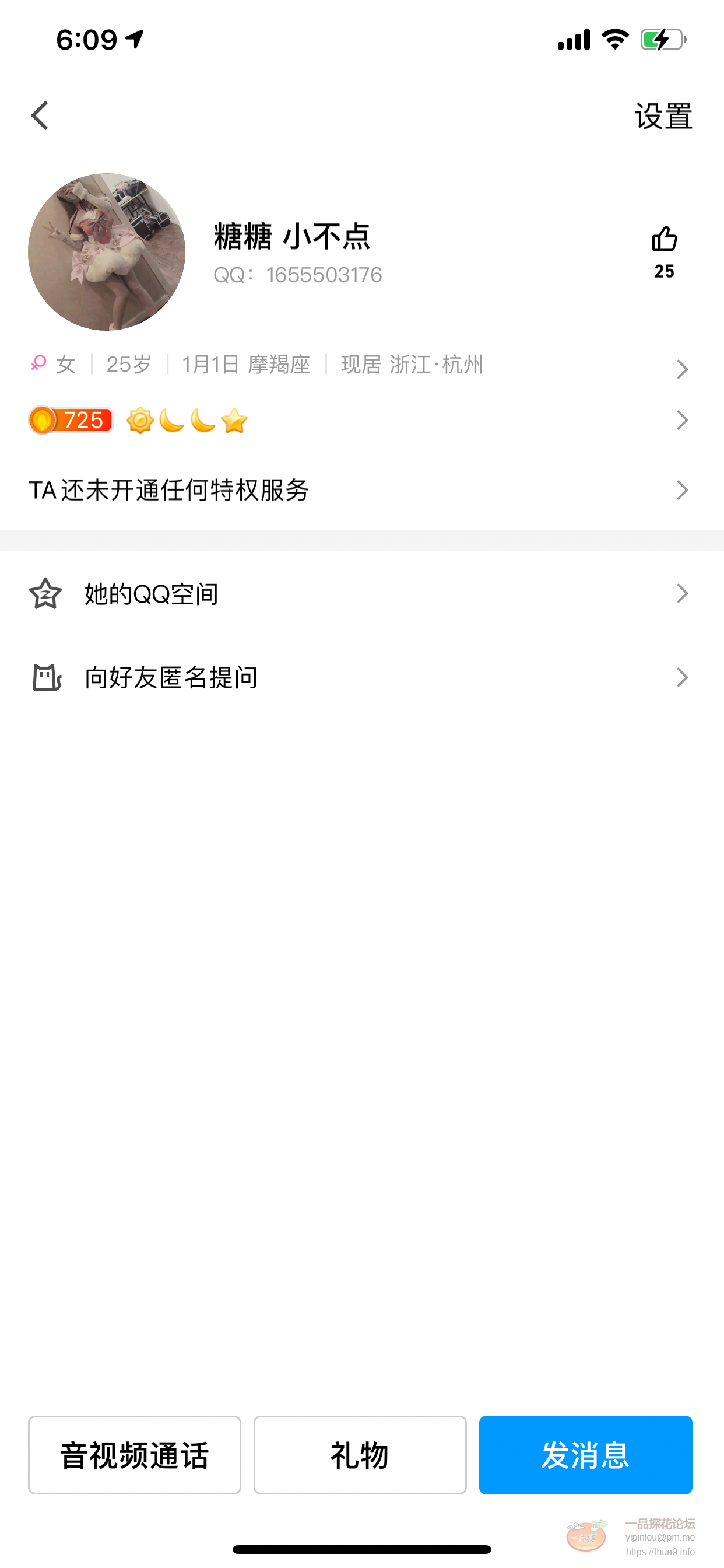Image resolution: width=724 pixels, height=1568 pixels.
Task: Expand the personal info row chevron
Action: (x=683, y=369)
